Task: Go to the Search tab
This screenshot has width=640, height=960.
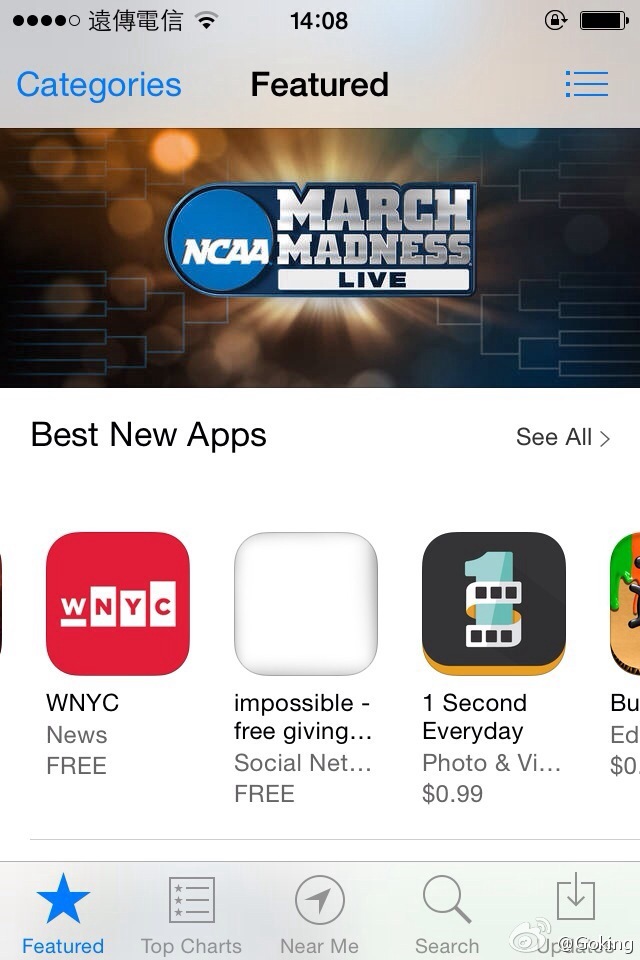Action: (x=447, y=915)
